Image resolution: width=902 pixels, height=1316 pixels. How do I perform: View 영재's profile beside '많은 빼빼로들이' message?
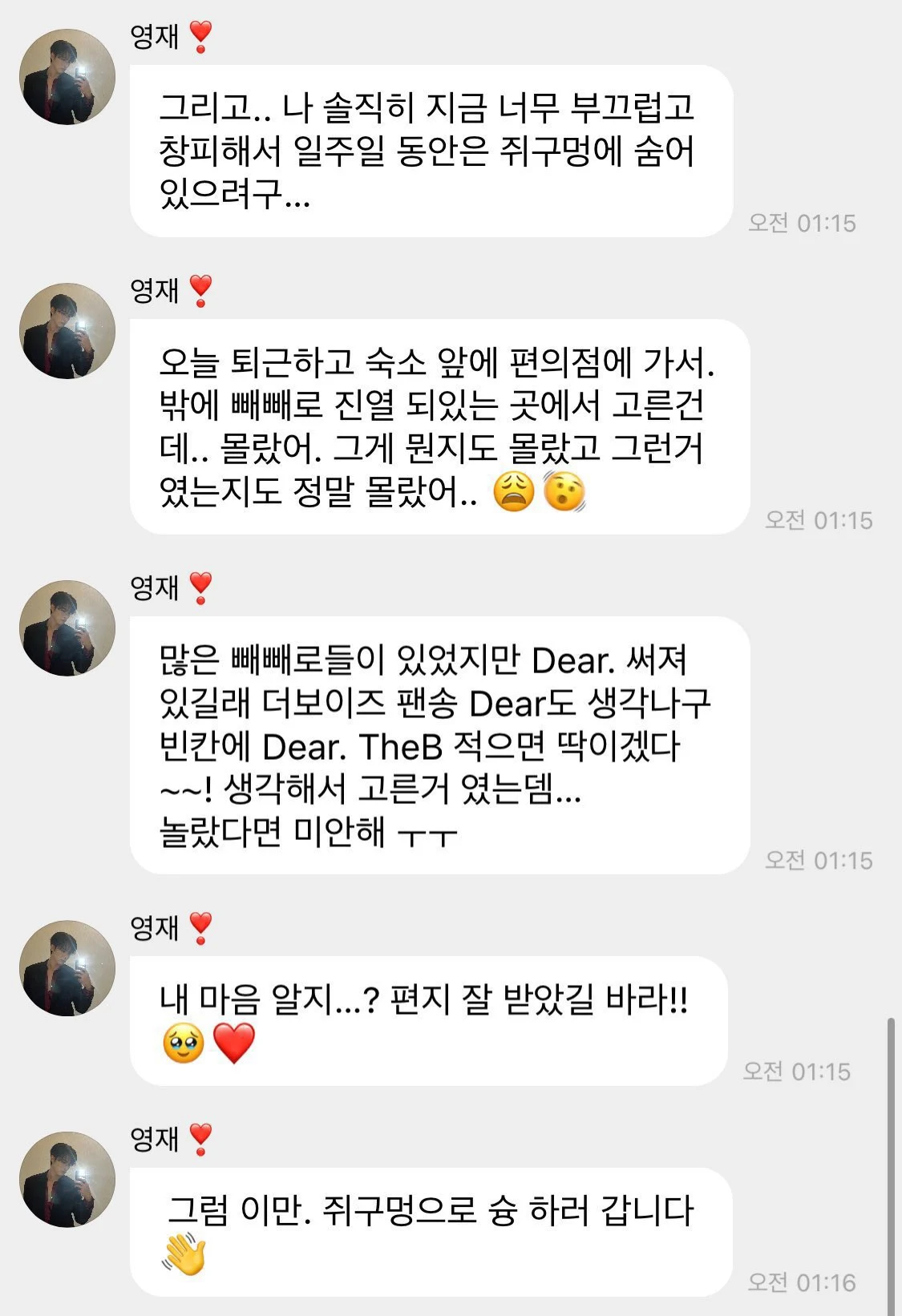pos(67,628)
